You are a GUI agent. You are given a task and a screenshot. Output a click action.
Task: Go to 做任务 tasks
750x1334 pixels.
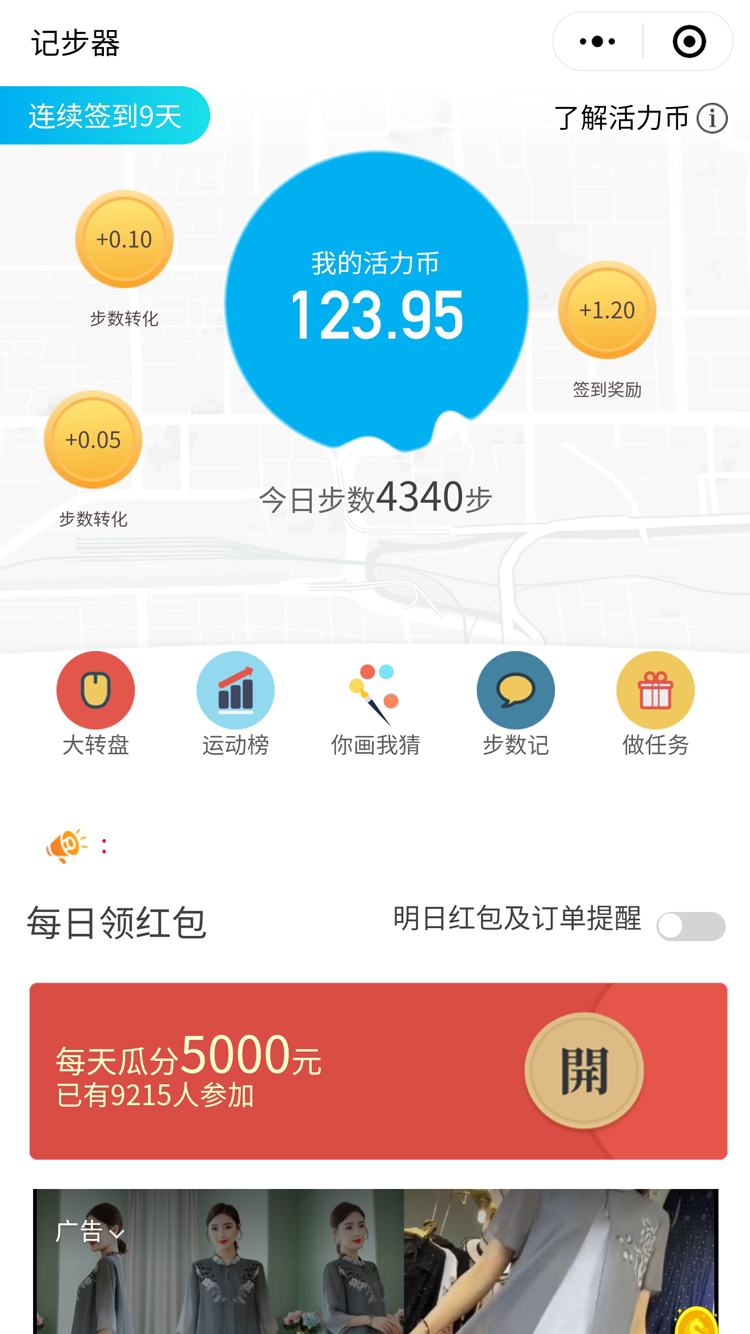point(655,691)
